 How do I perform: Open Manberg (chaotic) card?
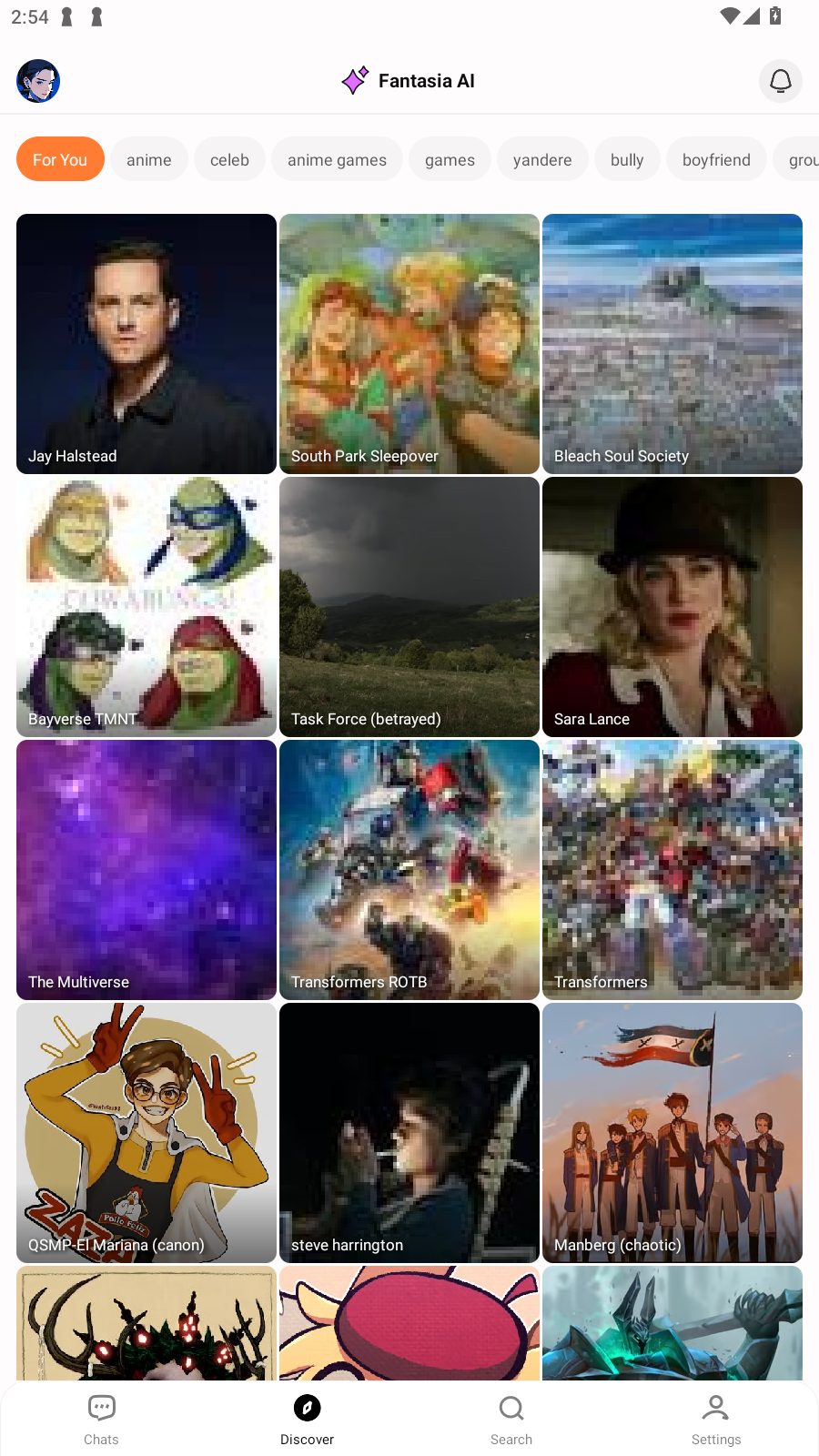(x=672, y=1132)
